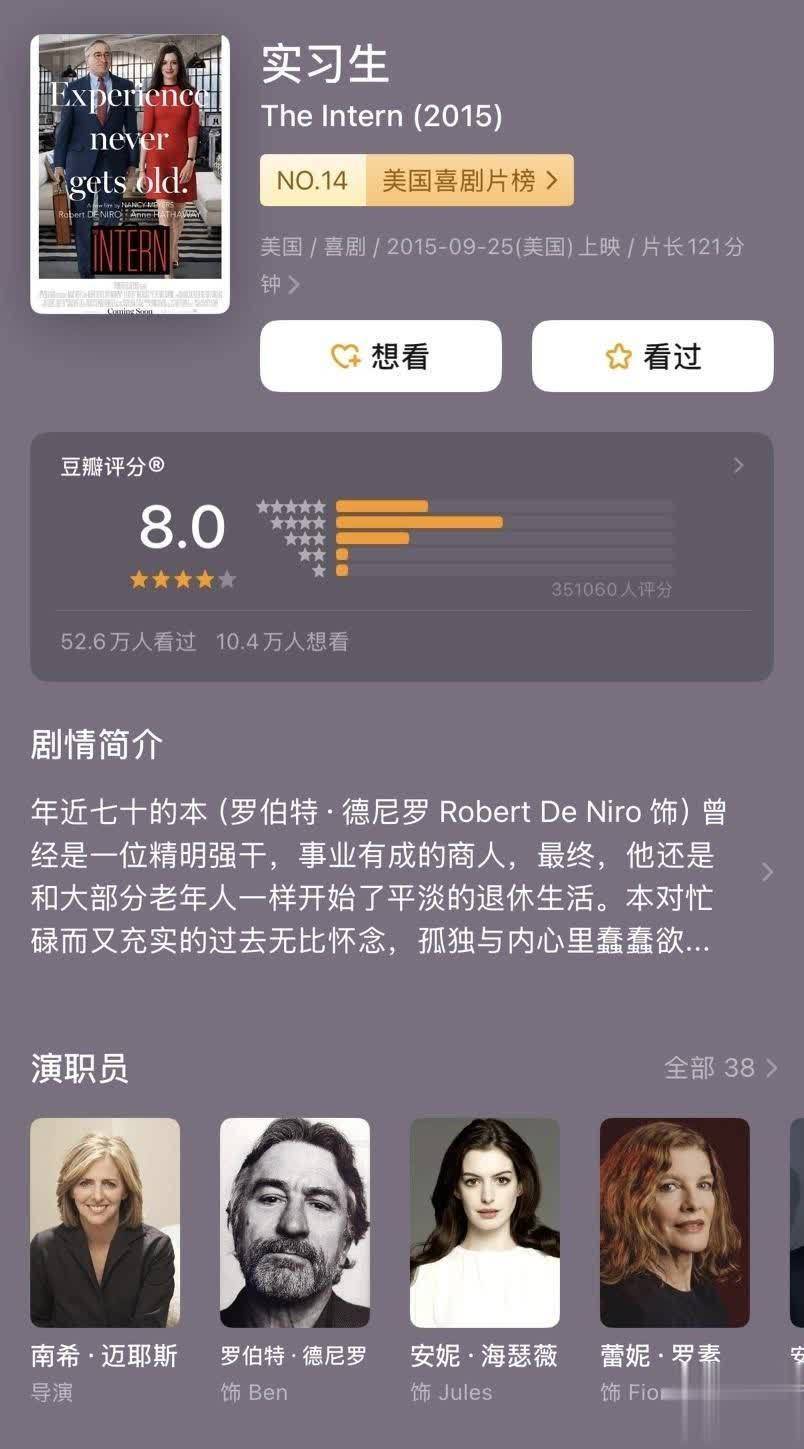Open actress 安妮·海瑟薇 profile
The image size is (804, 1449).
tap(485, 1222)
